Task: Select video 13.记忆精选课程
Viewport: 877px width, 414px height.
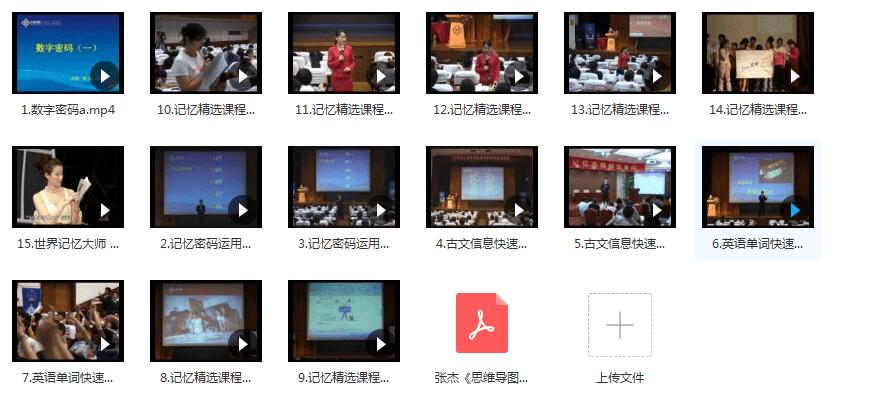Action: [619, 53]
